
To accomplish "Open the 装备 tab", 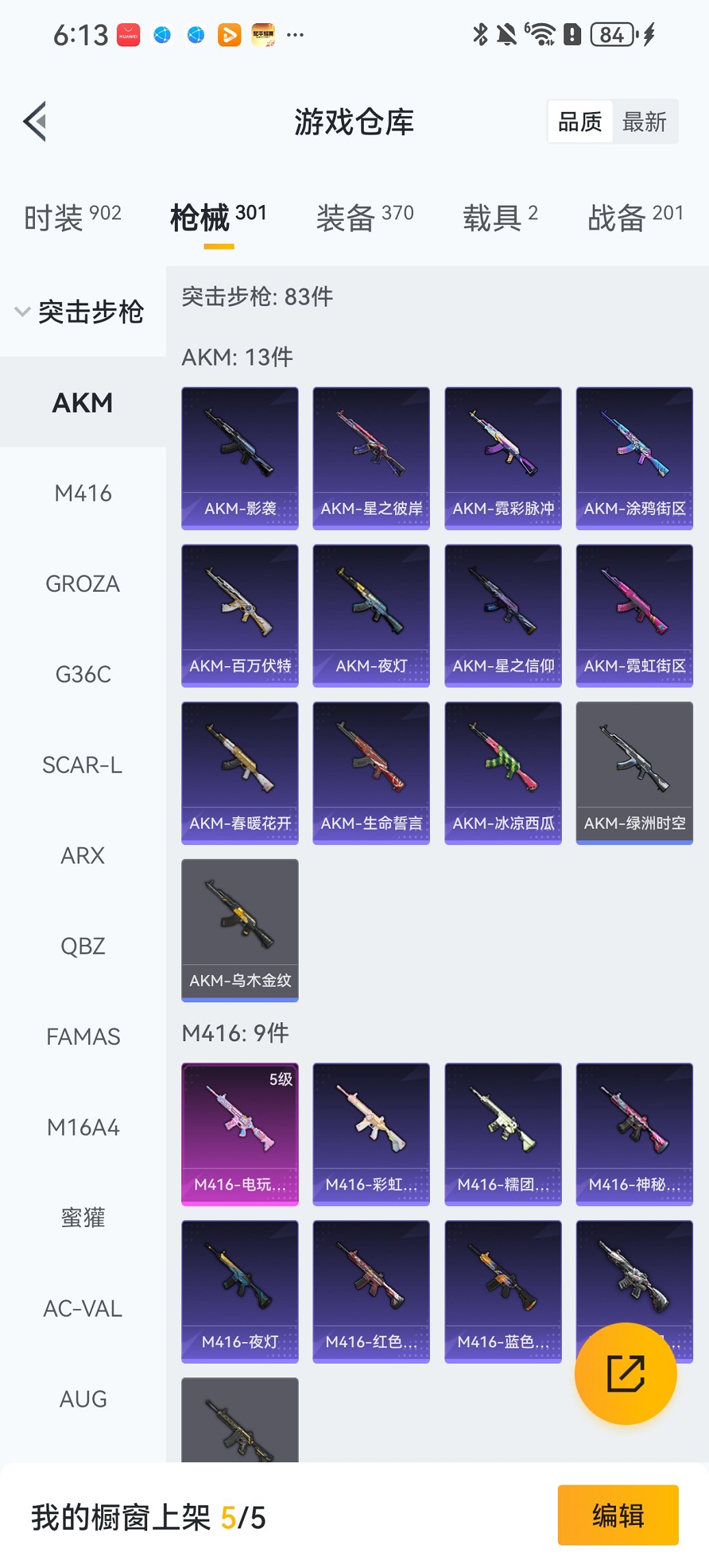I will pos(364,217).
